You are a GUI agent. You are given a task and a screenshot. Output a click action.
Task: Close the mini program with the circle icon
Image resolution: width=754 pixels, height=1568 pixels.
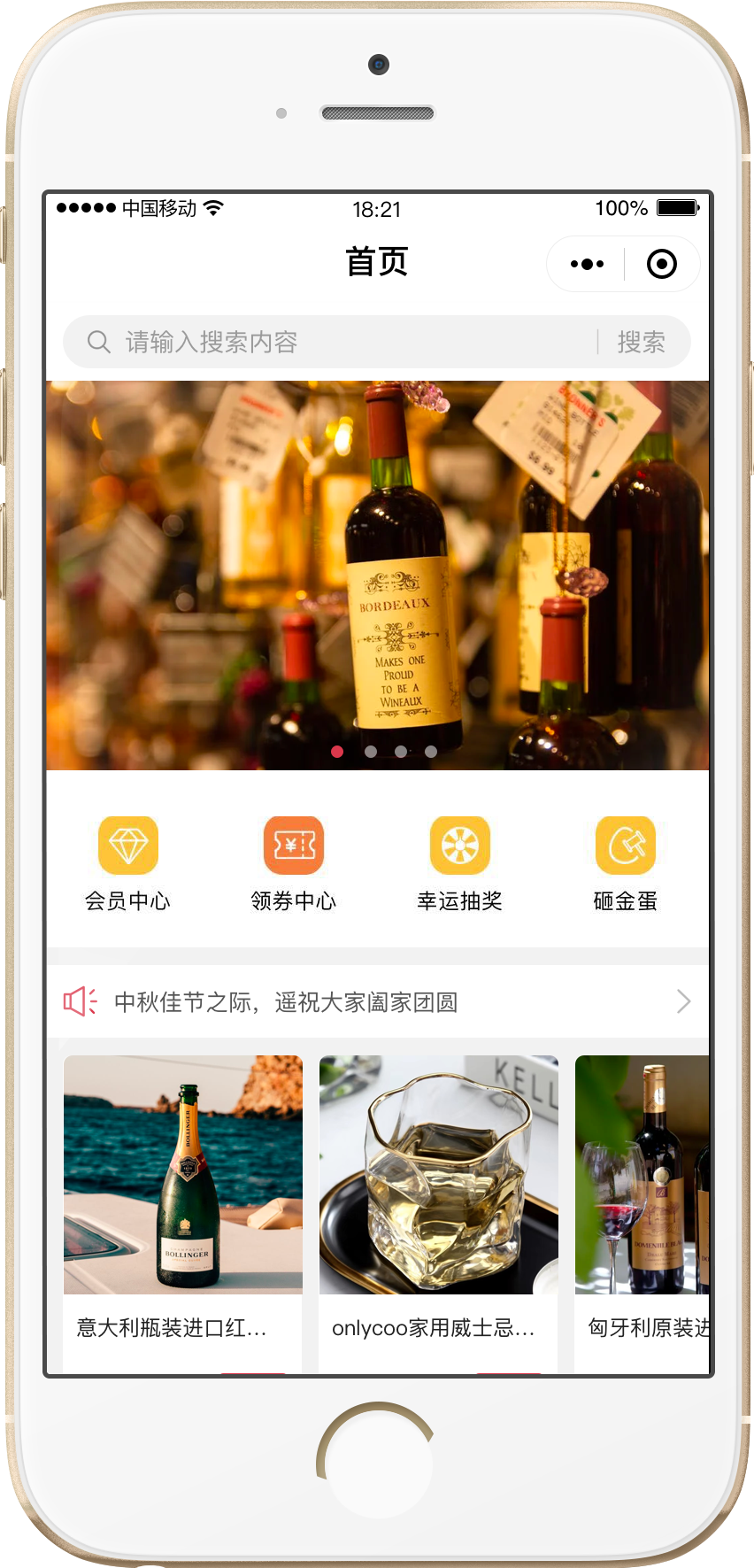click(x=661, y=264)
